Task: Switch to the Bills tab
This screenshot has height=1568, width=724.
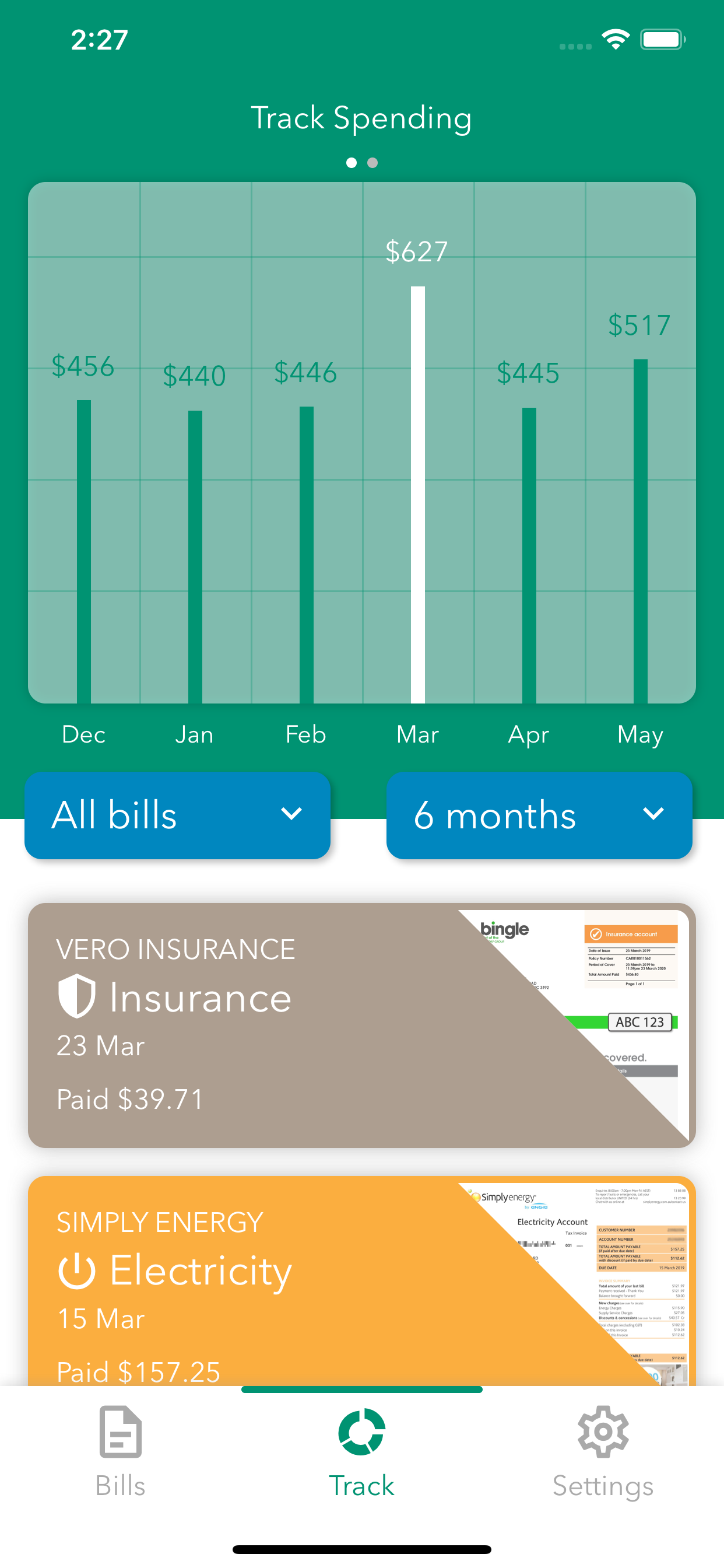Action: [x=121, y=1451]
